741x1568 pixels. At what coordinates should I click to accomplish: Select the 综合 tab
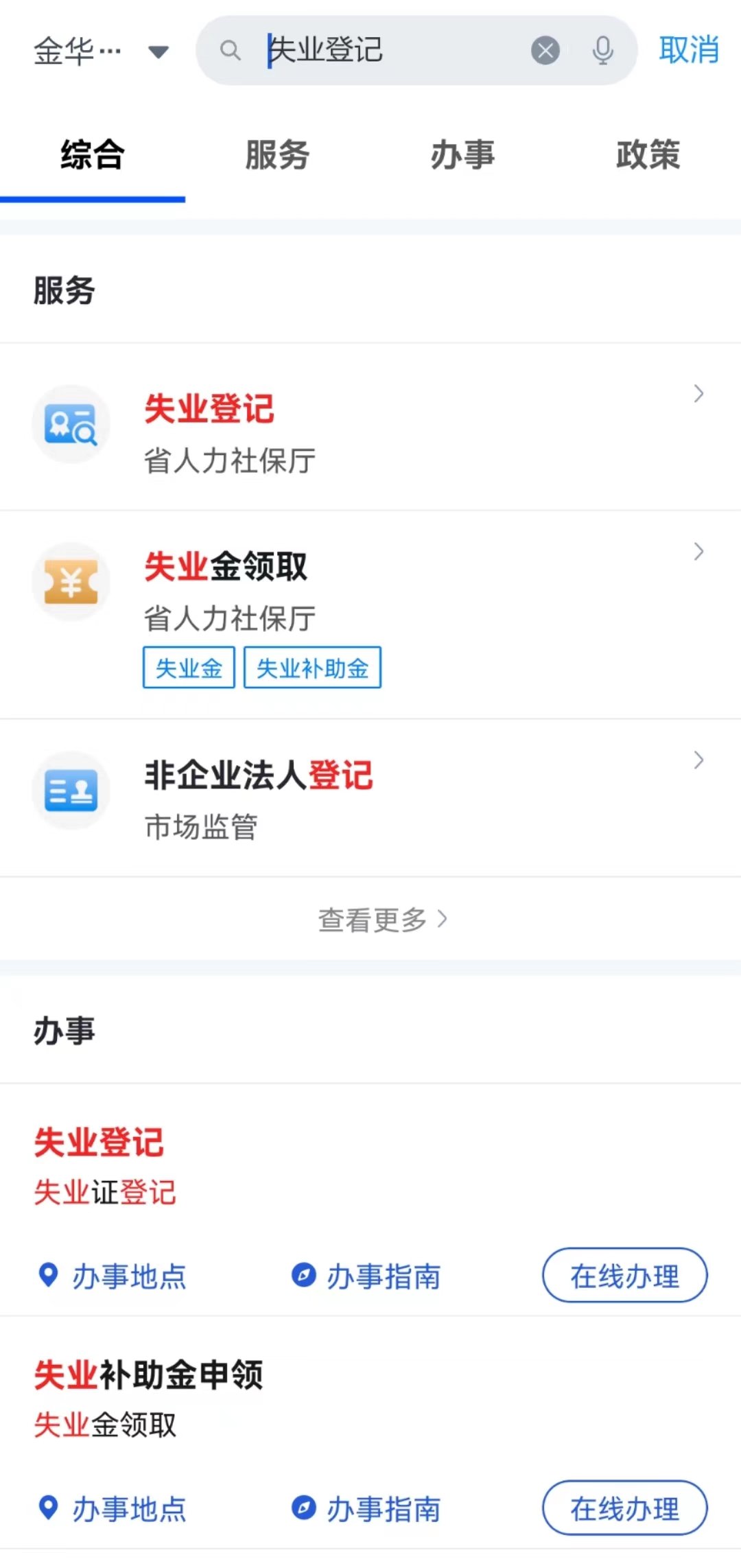(x=93, y=155)
